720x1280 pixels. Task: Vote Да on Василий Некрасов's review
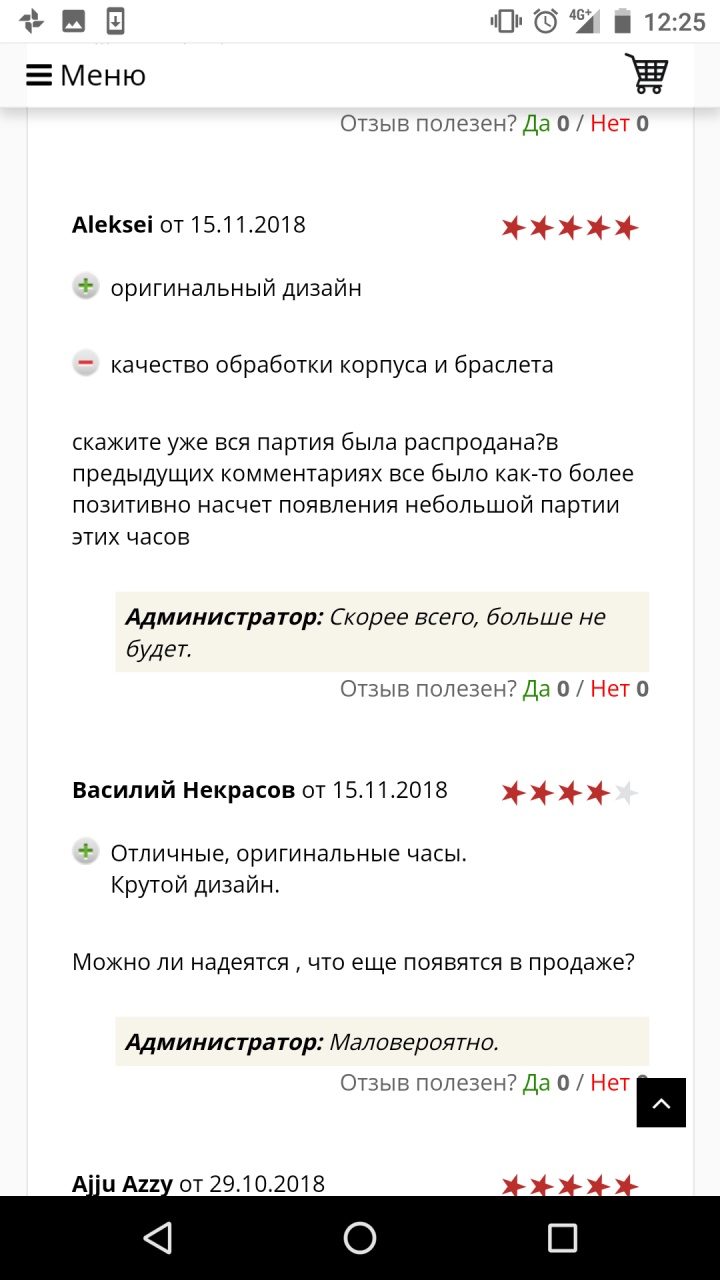click(537, 1082)
